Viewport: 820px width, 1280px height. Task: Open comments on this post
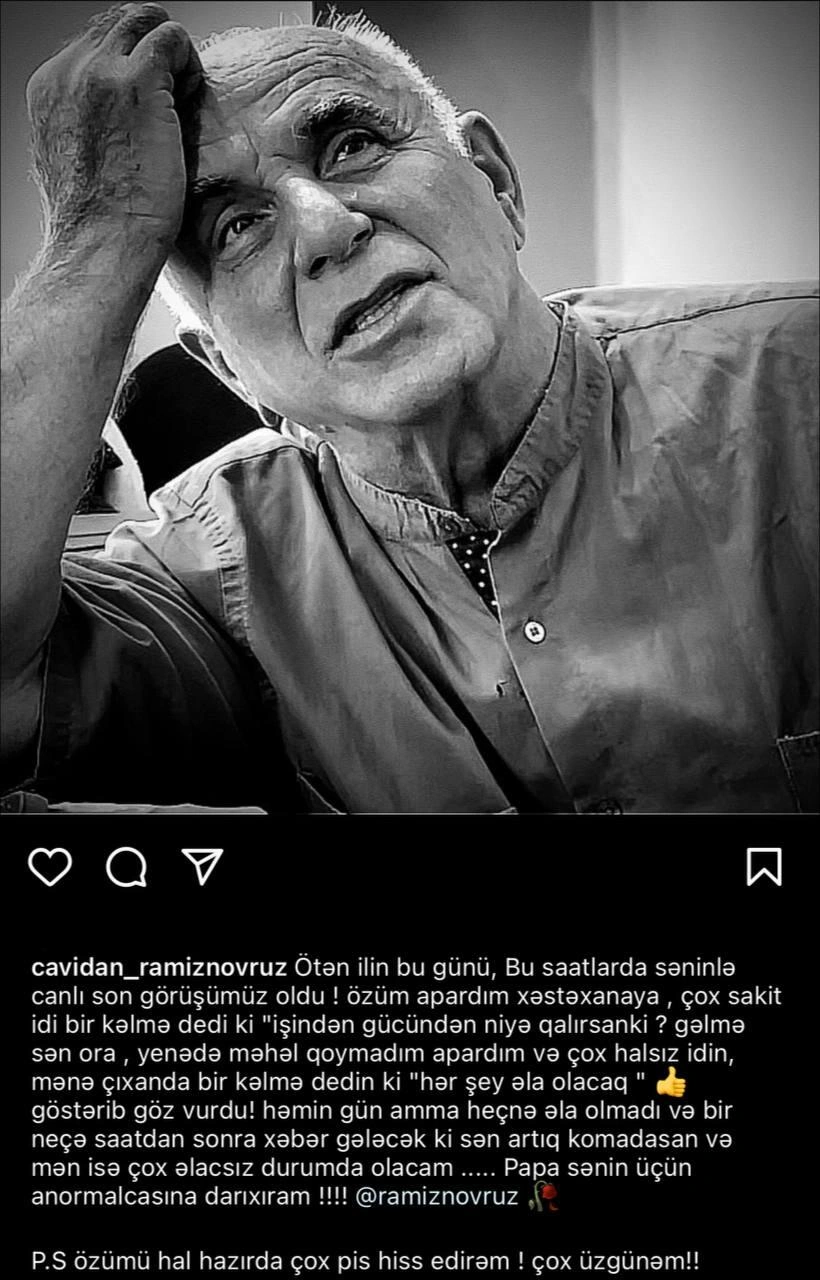point(127,866)
